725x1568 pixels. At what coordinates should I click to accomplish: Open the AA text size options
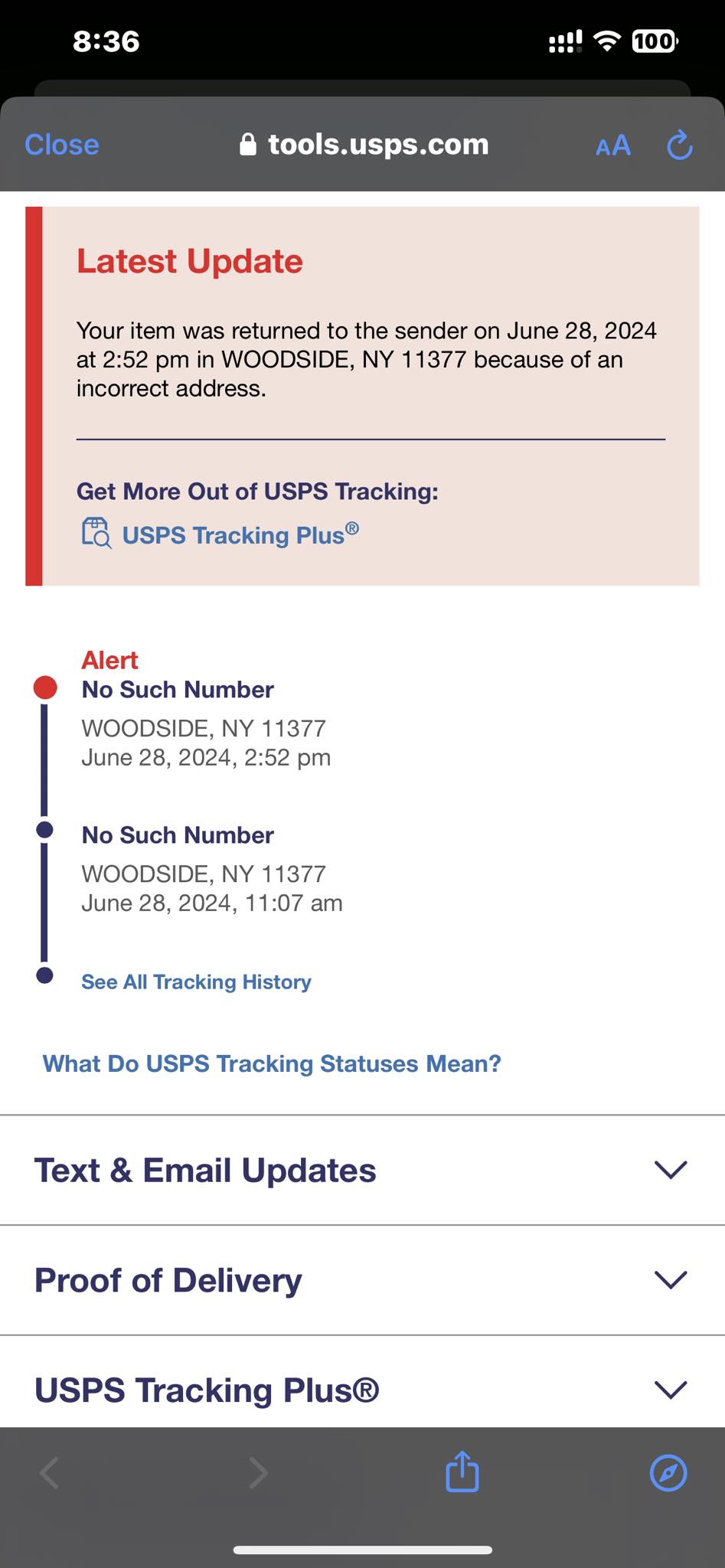click(x=613, y=145)
